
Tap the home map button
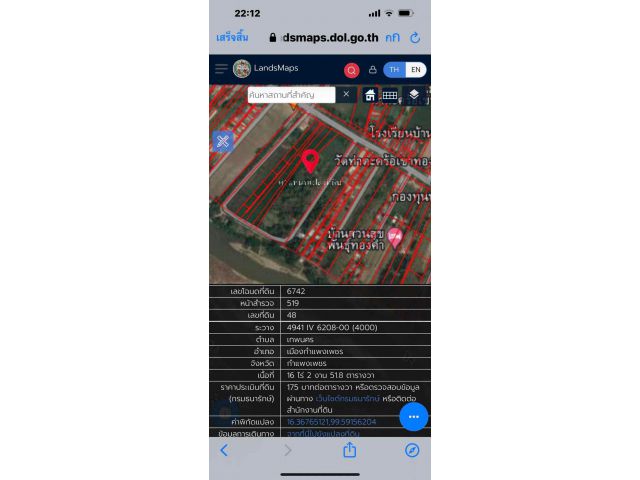click(369, 95)
